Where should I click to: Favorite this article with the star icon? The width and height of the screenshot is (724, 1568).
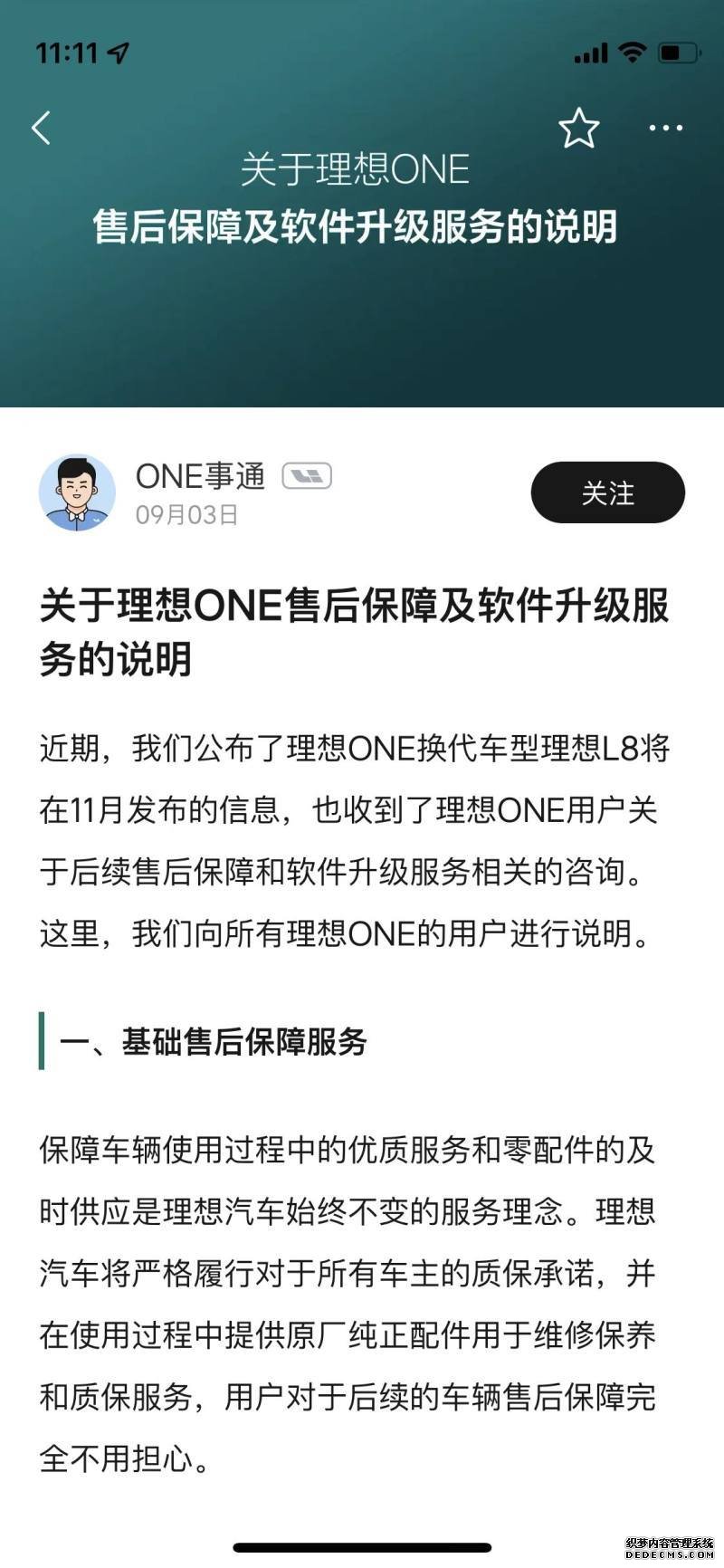coord(578,128)
